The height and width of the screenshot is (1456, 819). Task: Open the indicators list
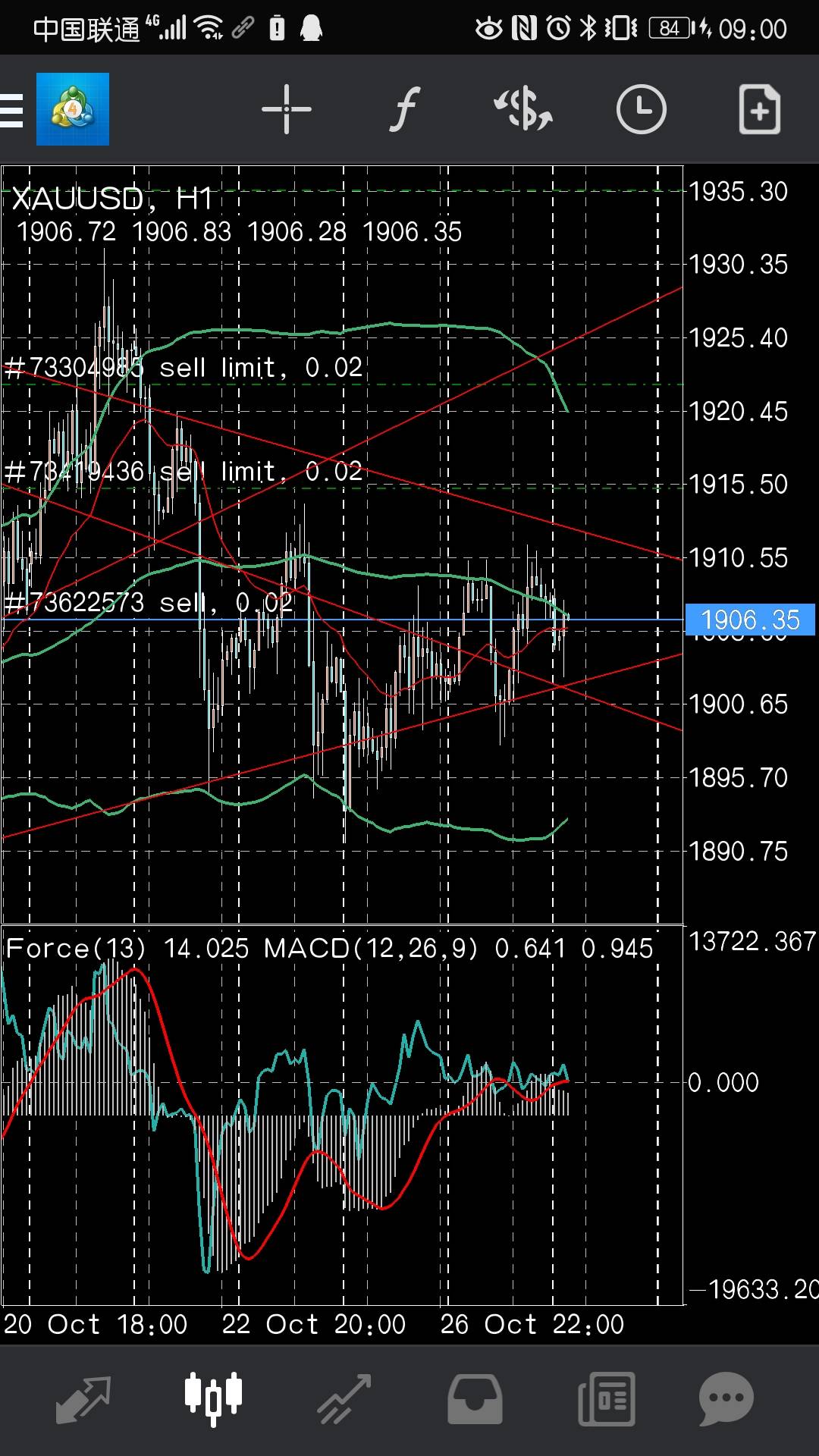(405, 110)
